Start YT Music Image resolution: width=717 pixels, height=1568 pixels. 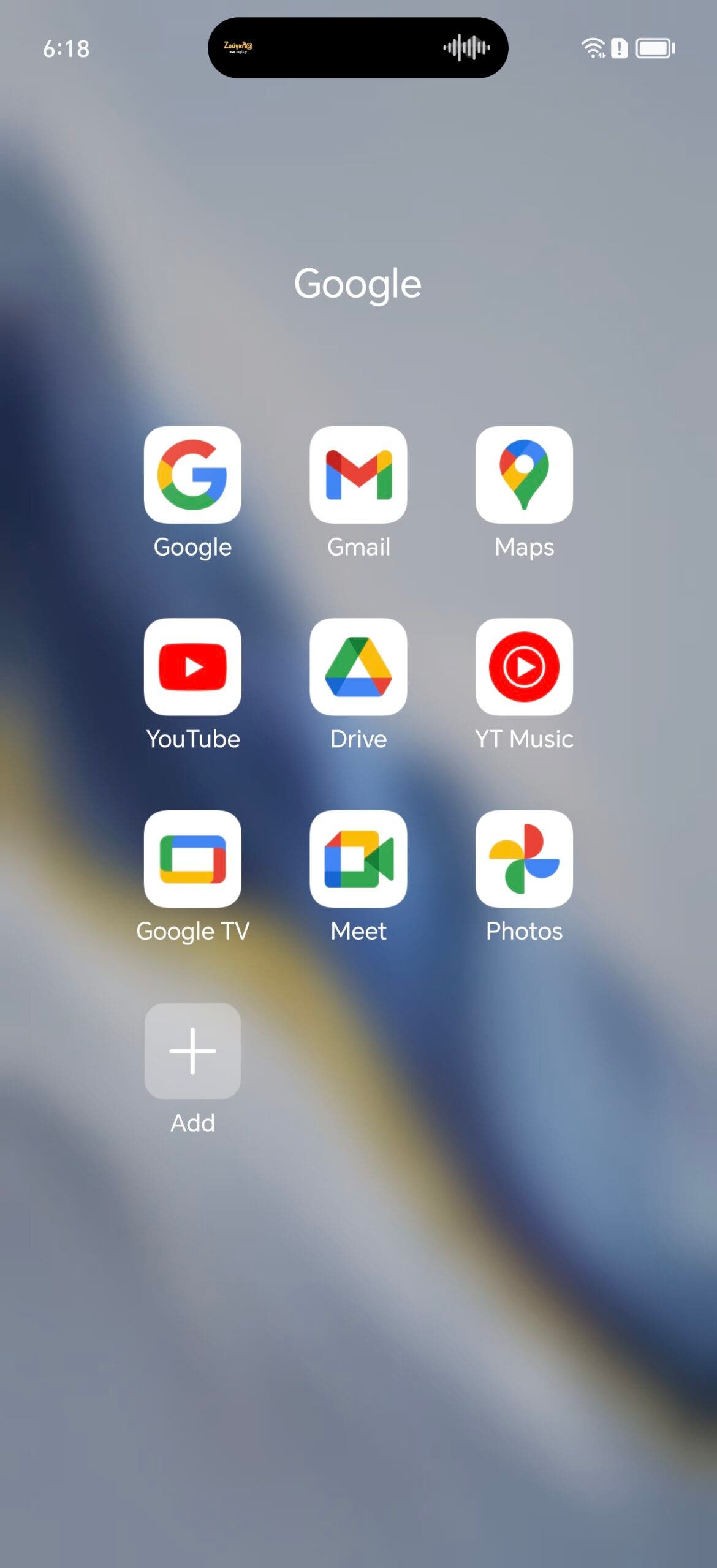point(524,666)
